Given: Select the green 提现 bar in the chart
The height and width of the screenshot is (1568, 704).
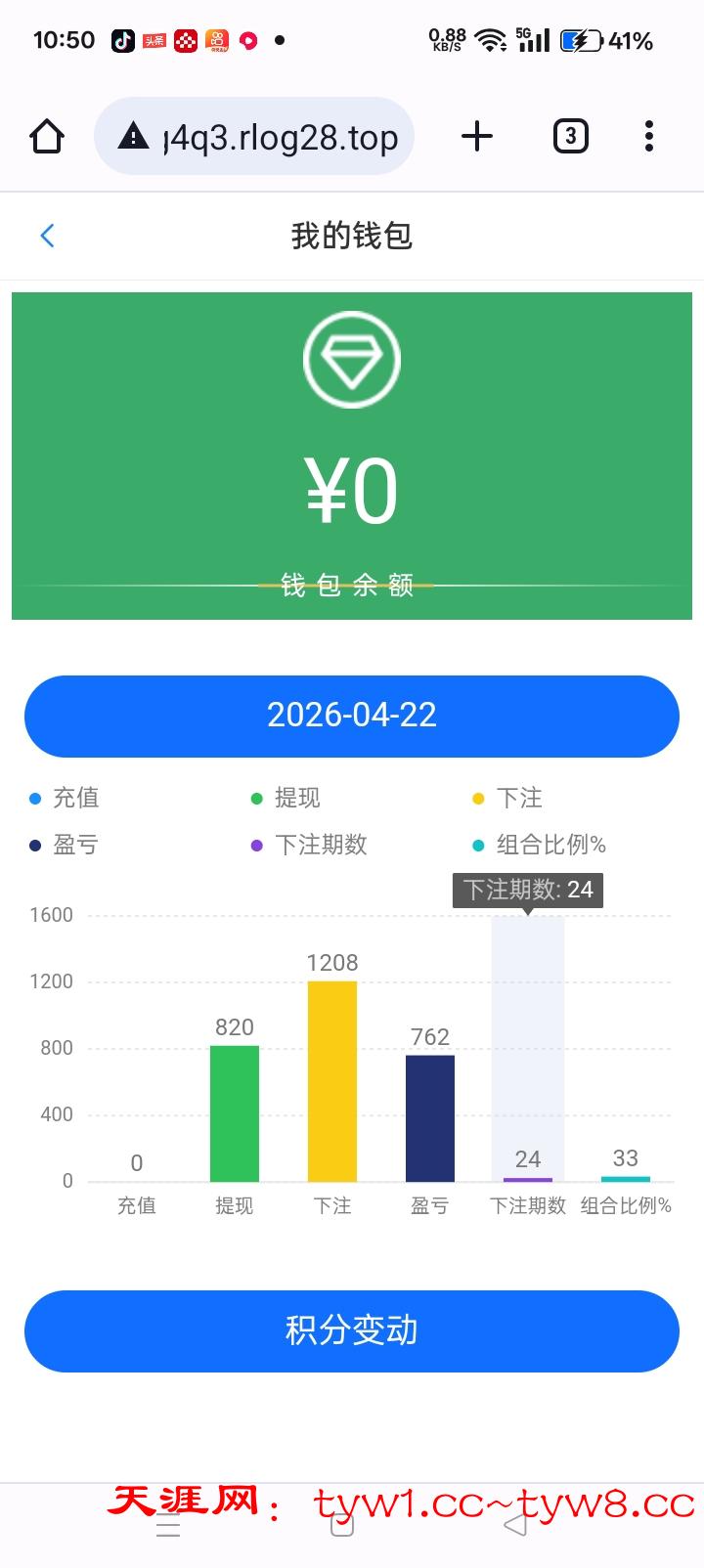Looking at the screenshot, I should coord(235,1113).
